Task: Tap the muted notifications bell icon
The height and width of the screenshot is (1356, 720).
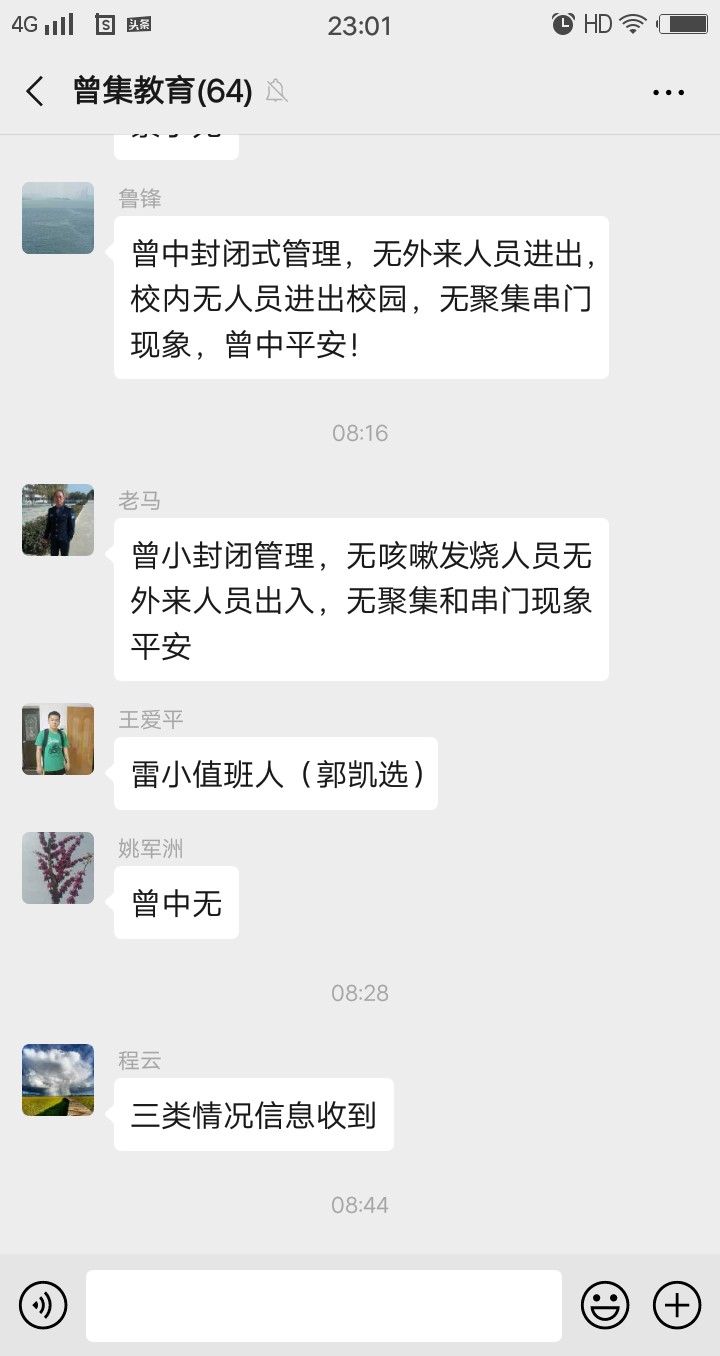Action: tap(276, 90)
